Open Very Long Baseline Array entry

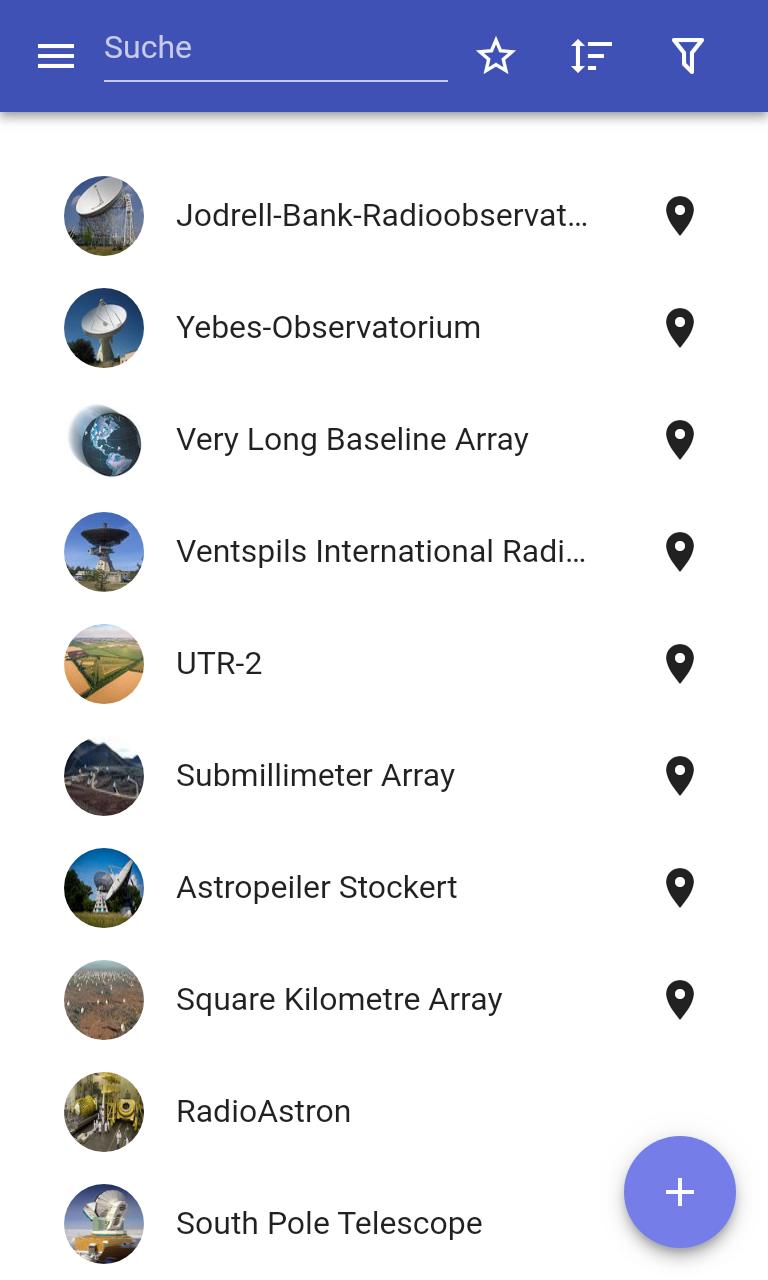tap(384, 440)
